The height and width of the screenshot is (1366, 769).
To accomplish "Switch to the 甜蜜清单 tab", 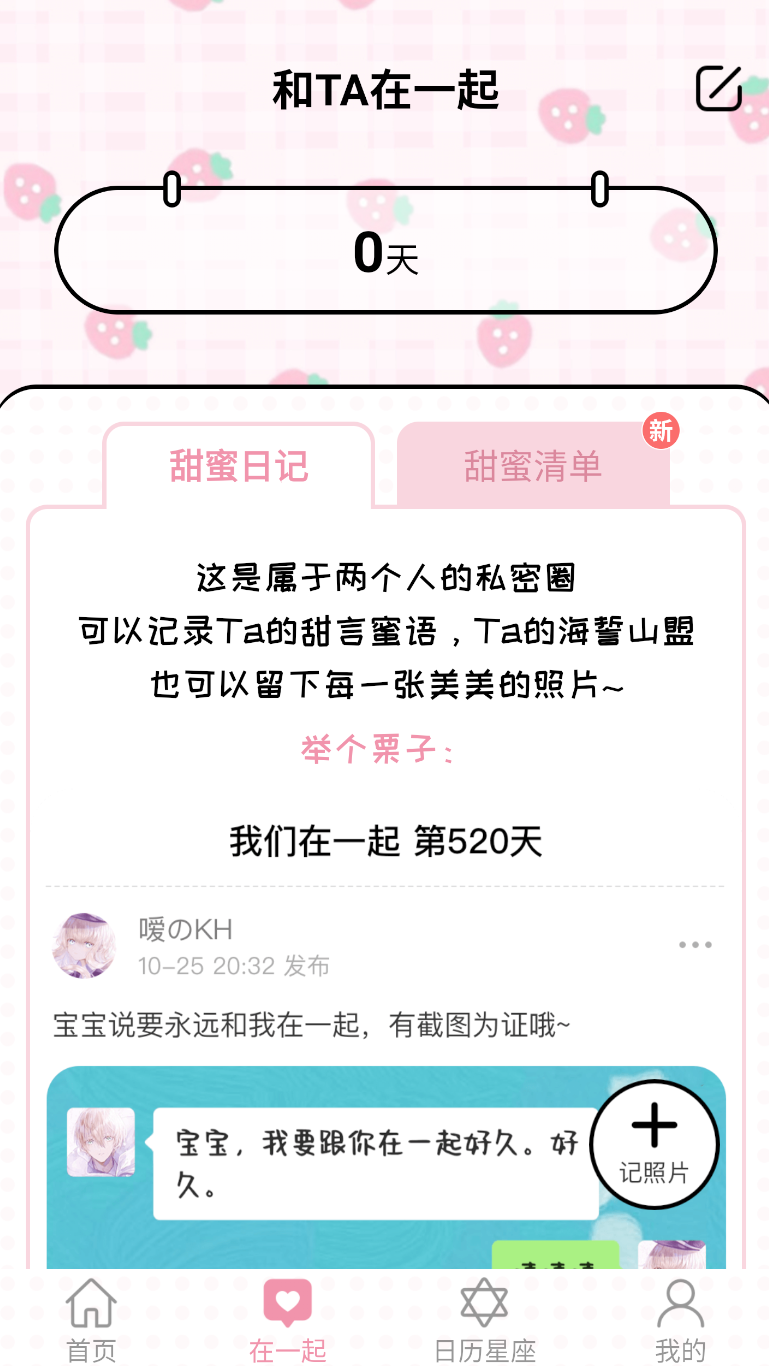I will pos(533,466).
